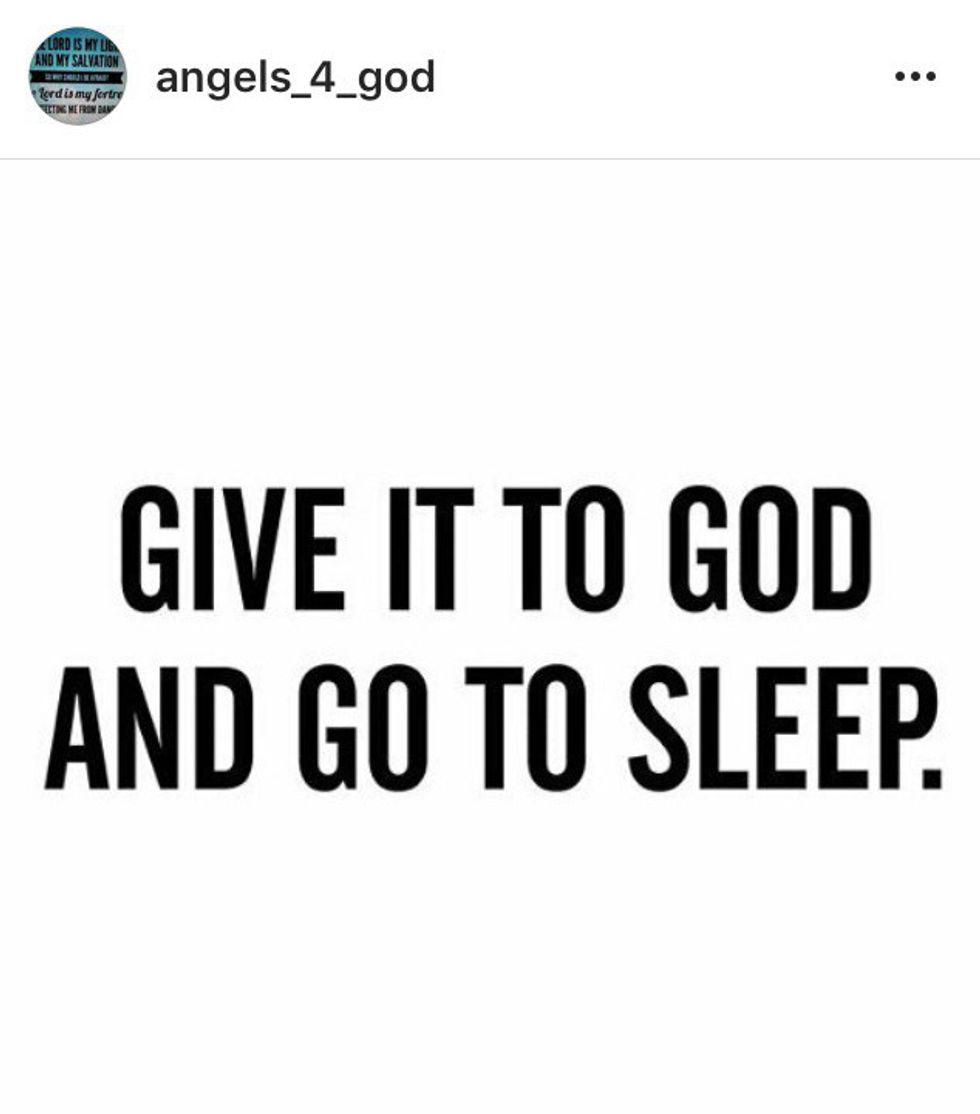Open the angels_4_god profile picture

click(77, 76)
